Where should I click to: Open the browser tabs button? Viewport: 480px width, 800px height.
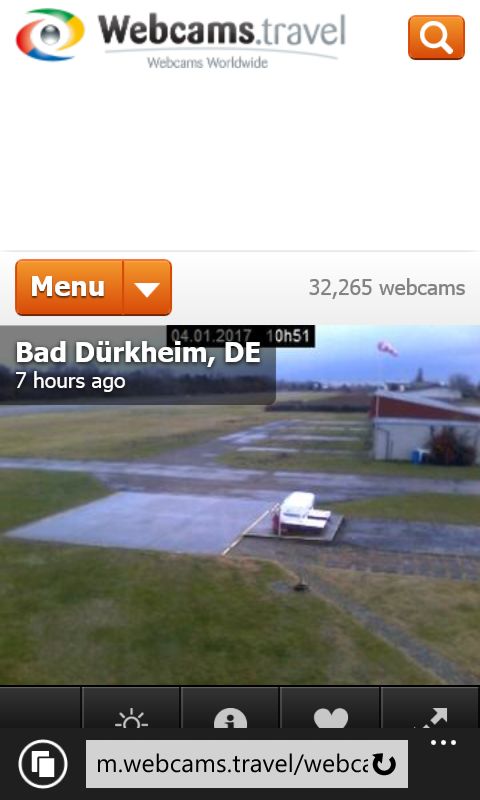(43, 764)
